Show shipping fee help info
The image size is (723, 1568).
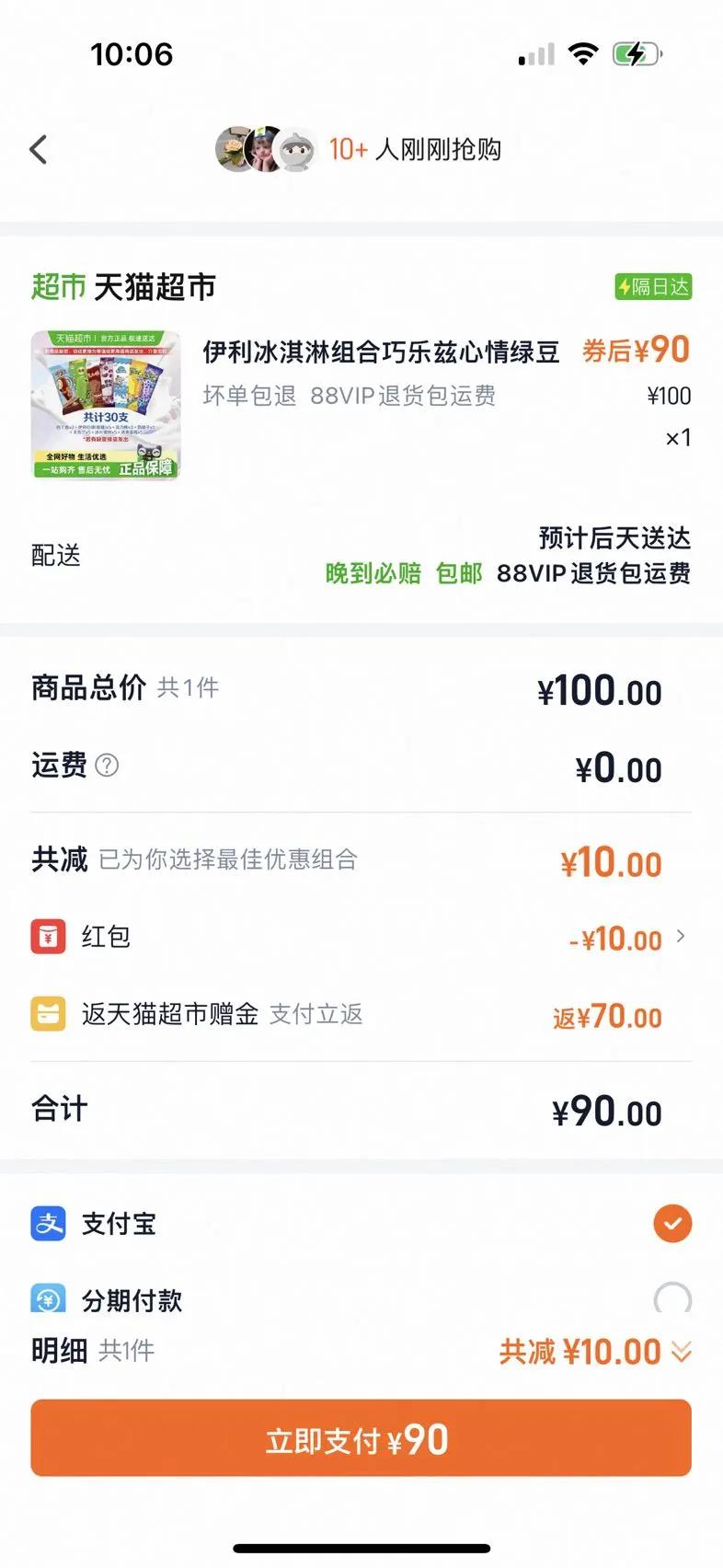(107, 766)
